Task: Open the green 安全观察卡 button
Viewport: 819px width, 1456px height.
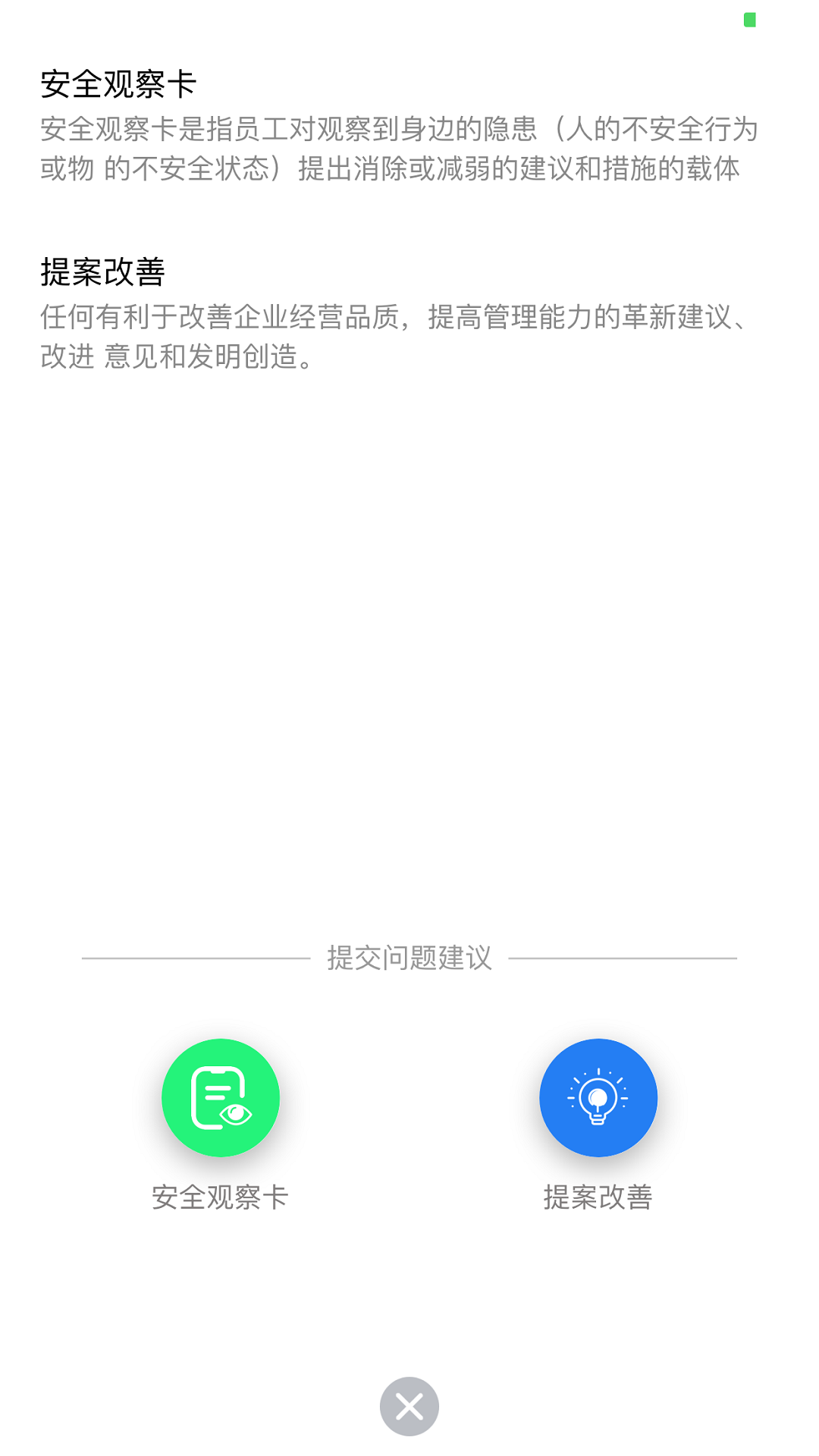Action: [x=220, y=1097]
